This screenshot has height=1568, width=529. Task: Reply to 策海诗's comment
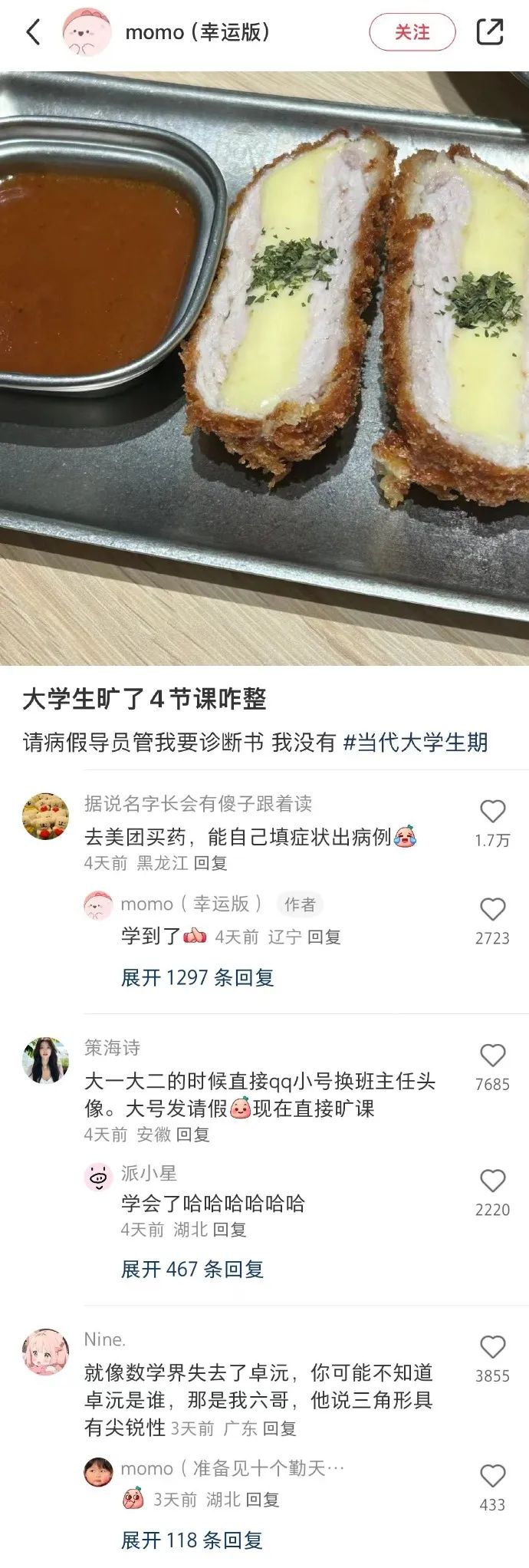click(x=192, y=1135)
